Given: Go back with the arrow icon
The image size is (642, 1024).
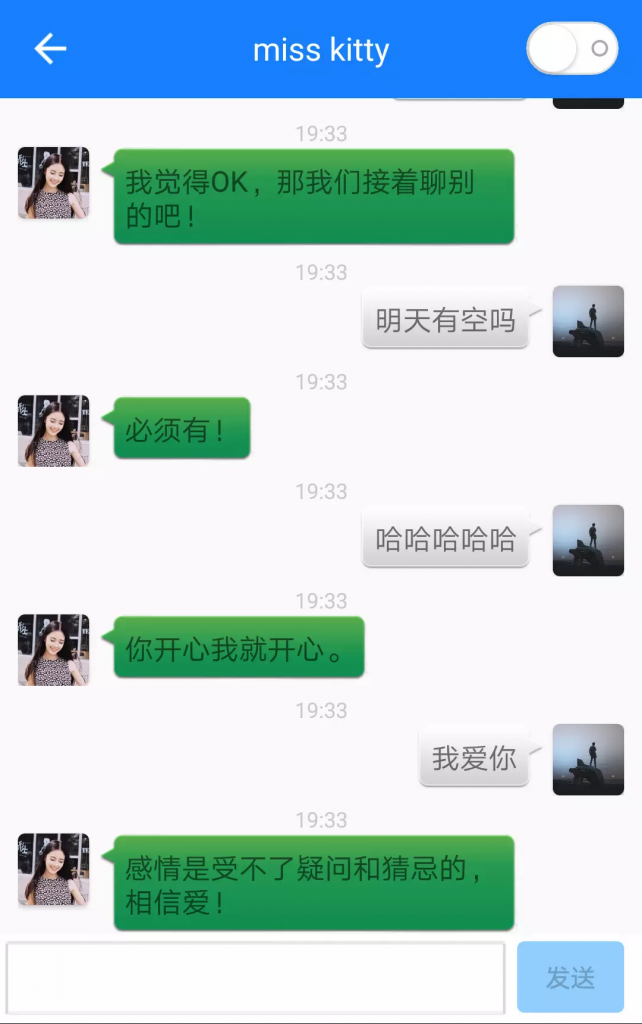Looking at the screenshot, I should tap(50, 49).
